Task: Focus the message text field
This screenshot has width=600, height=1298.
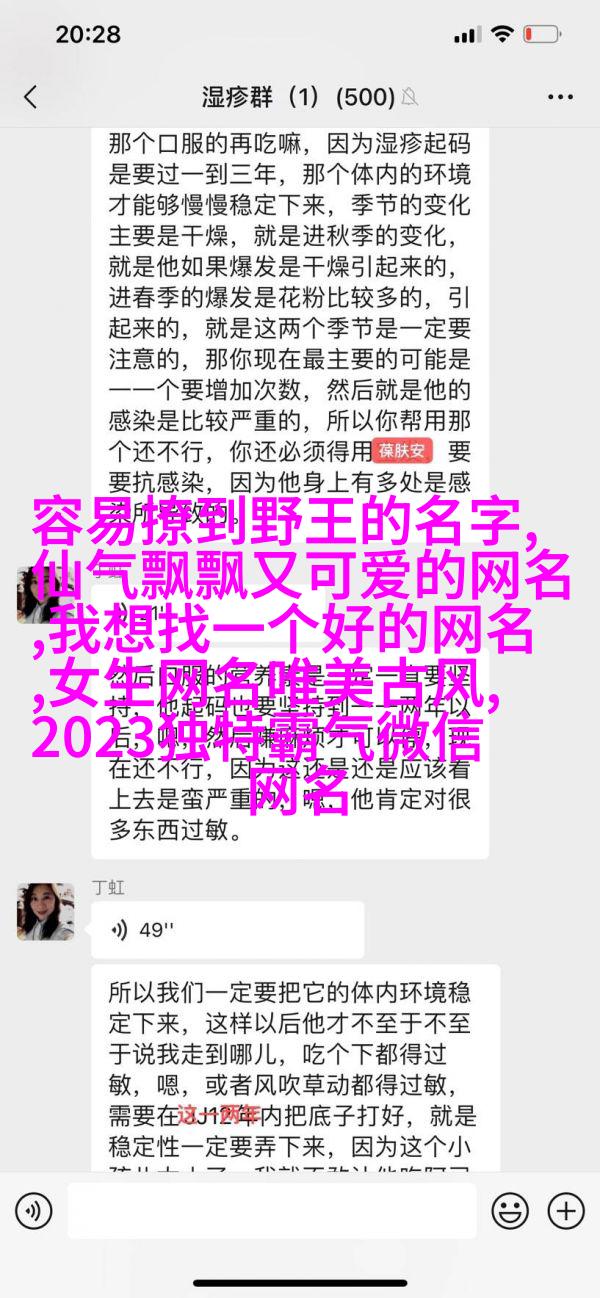Action: [x=270, y=1212]
